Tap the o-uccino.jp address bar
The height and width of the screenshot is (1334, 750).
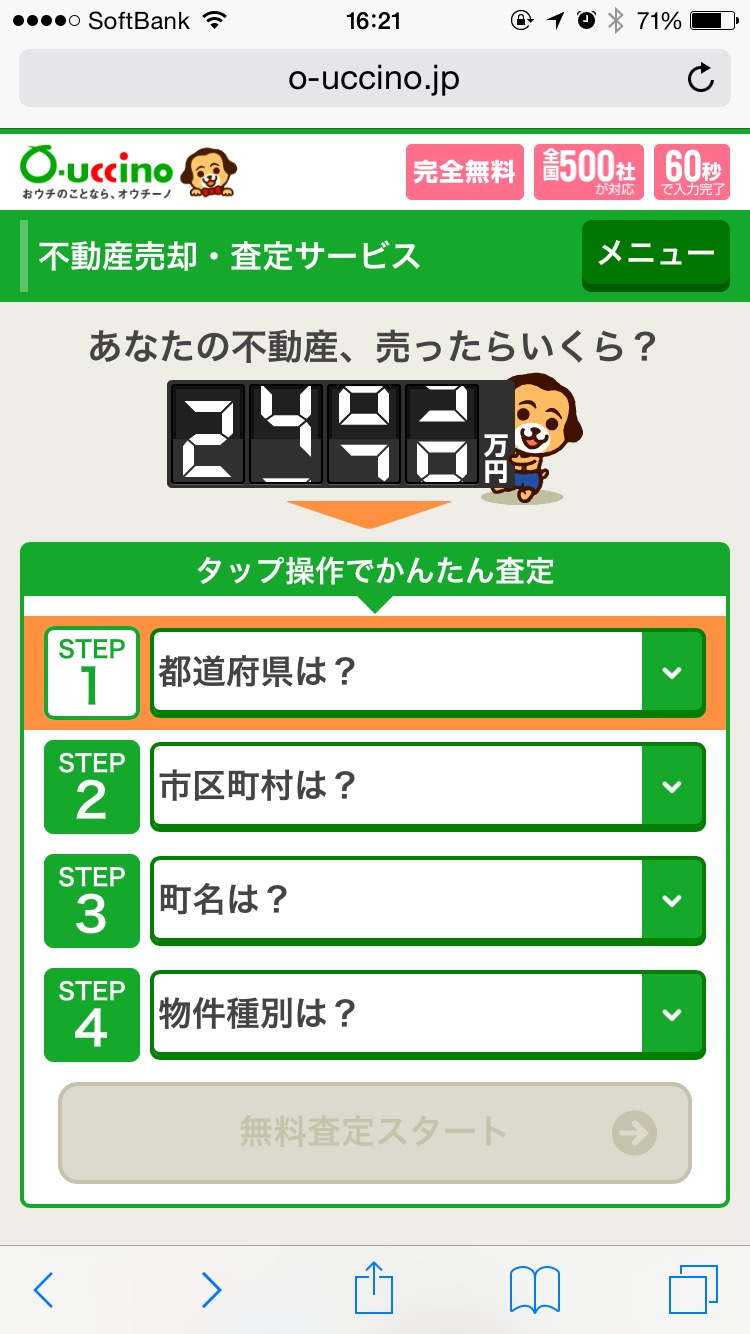373,79
